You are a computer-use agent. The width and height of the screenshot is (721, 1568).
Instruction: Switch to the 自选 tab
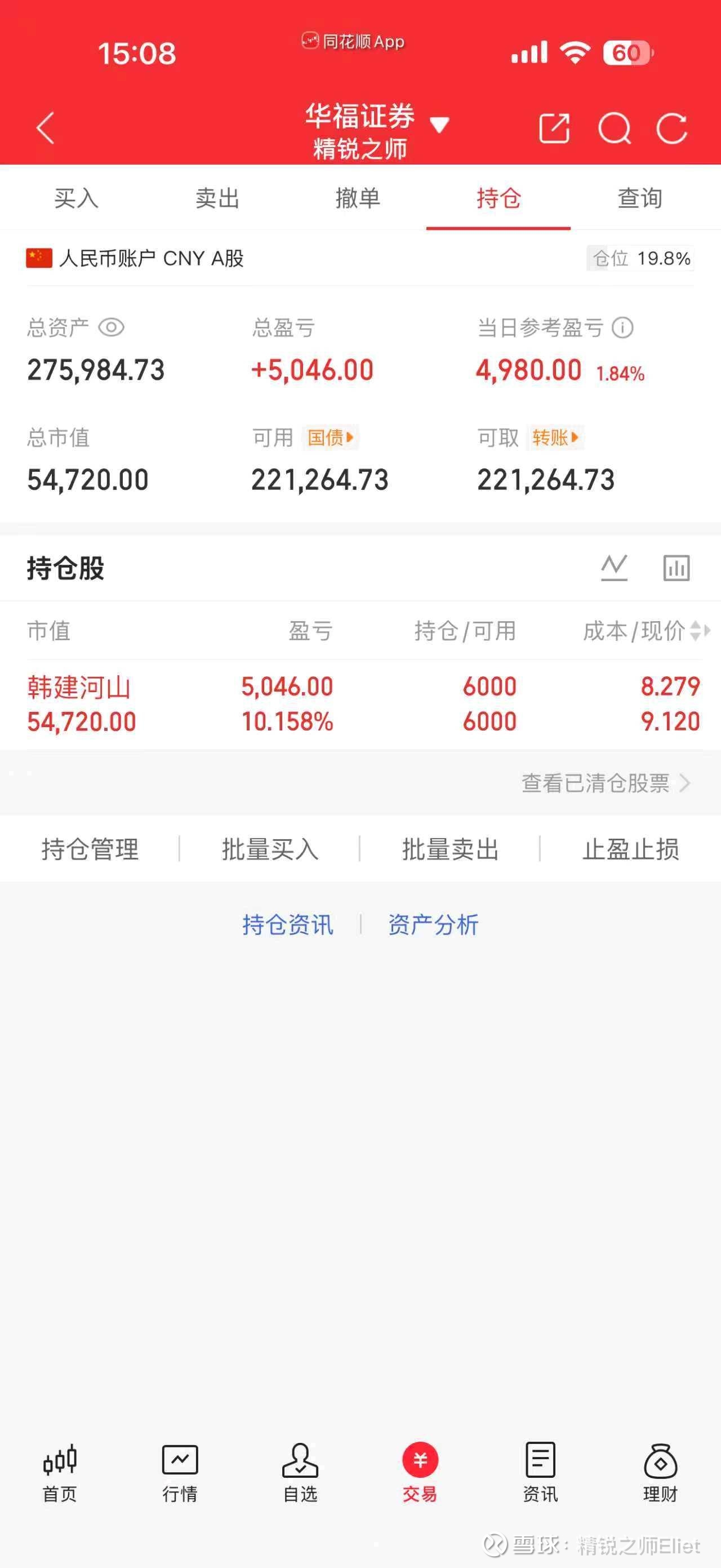(301, 1472)
